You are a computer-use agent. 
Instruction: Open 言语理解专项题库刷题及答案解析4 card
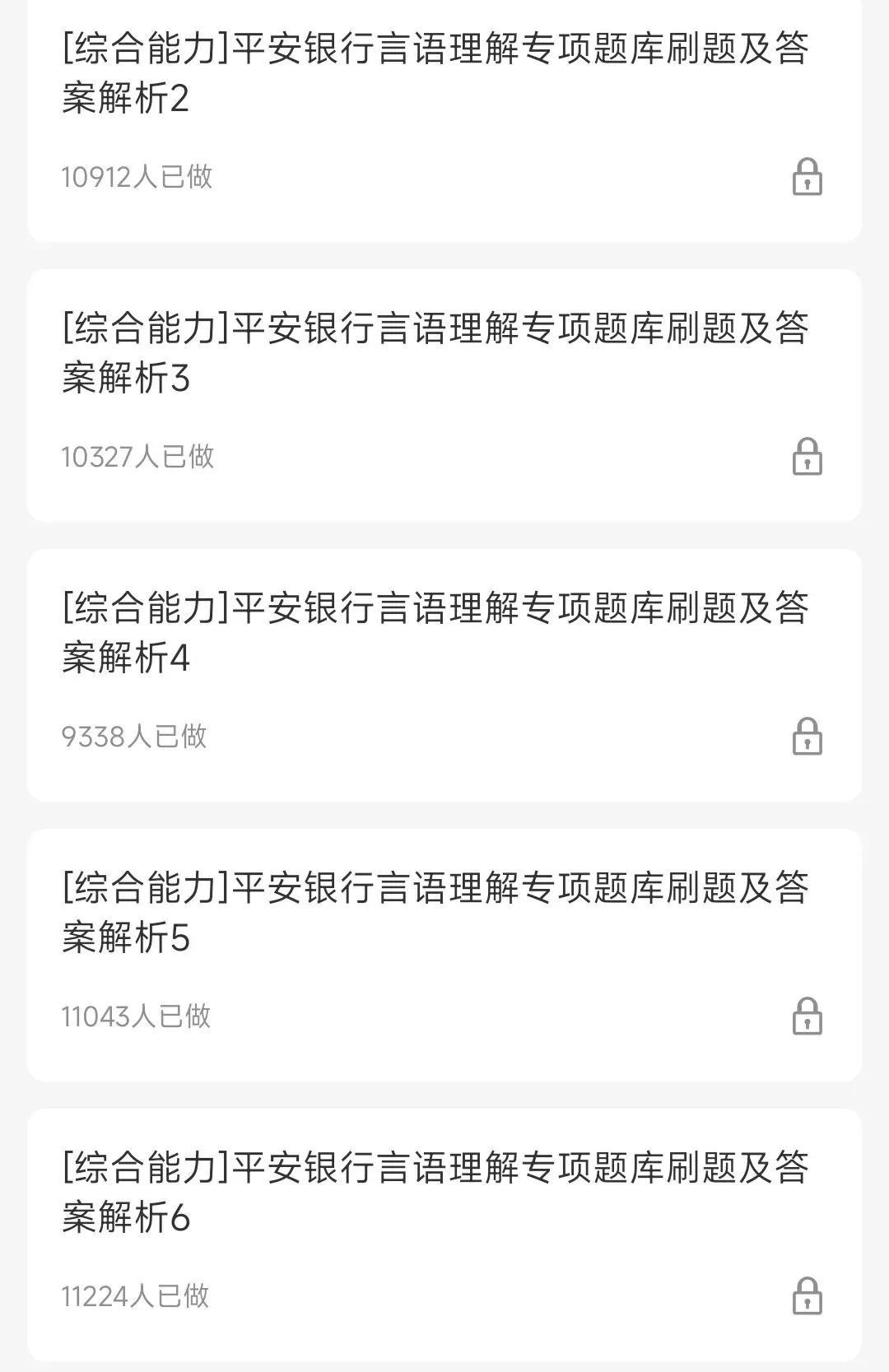pyautogui.click(x=436, y=634)
